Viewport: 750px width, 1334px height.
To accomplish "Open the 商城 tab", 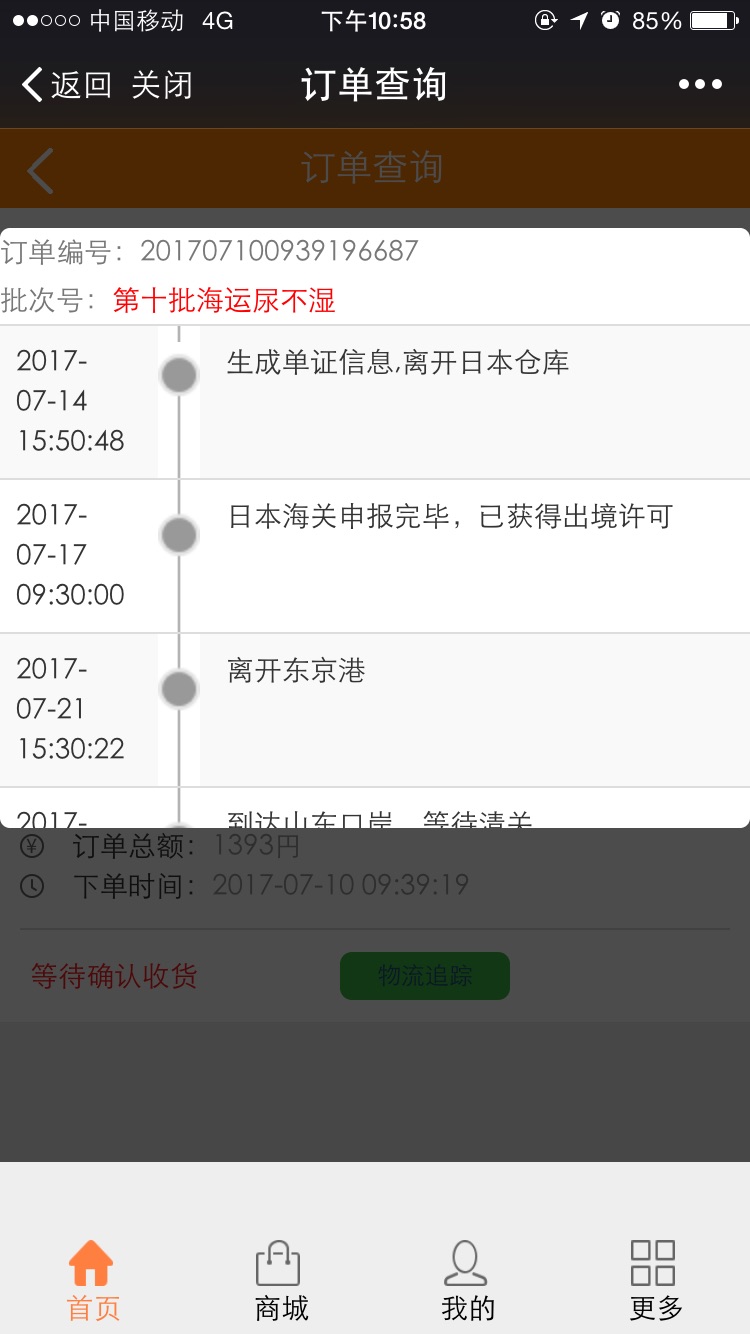I will point(281,1280).
